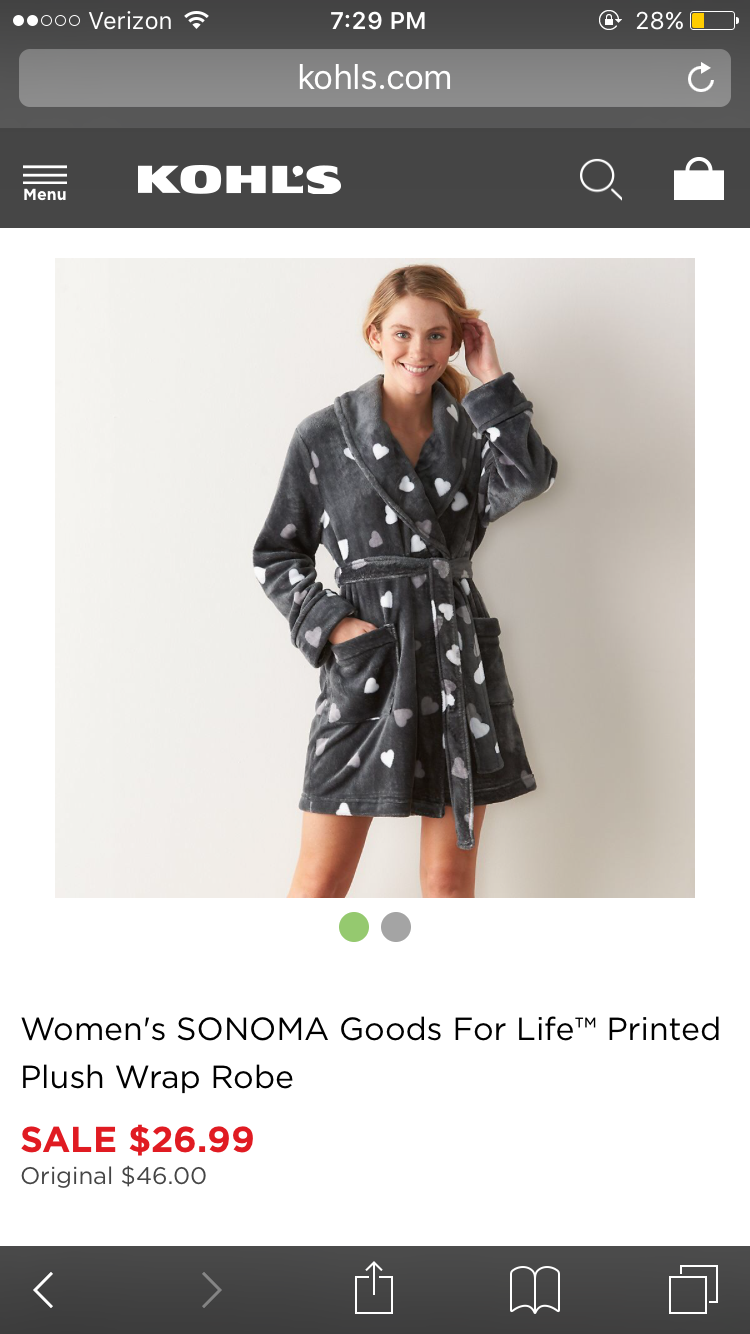Open Safari bookmarks
Viewport: 750px width, 1334px height.
point(534,1289)
